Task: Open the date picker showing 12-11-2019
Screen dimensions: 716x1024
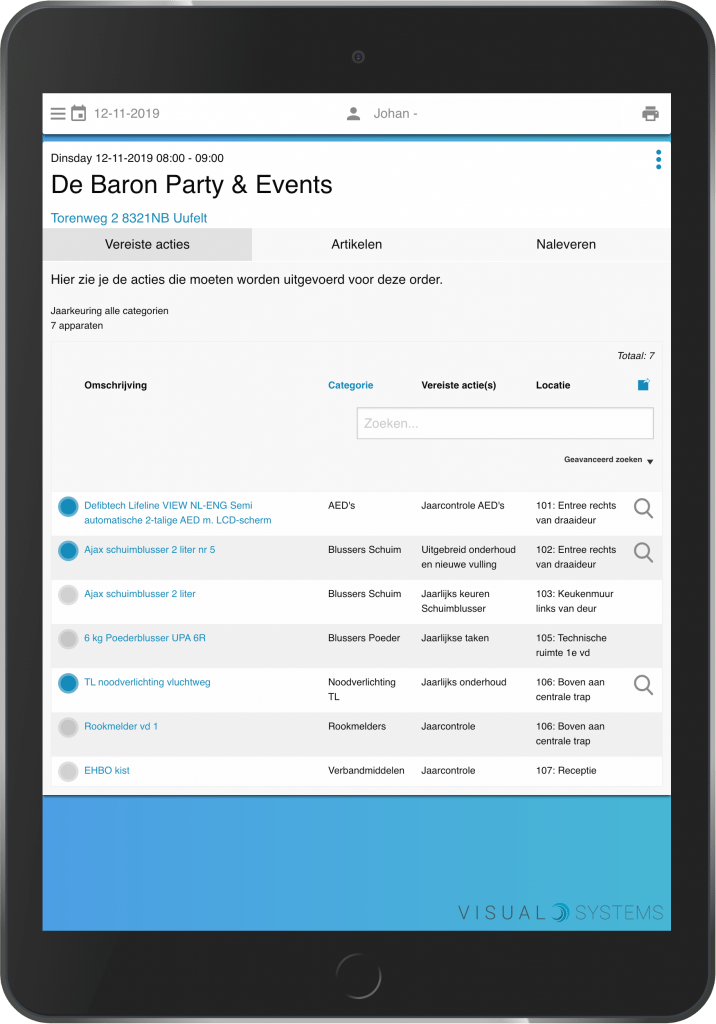Action: tap(79, 114)
